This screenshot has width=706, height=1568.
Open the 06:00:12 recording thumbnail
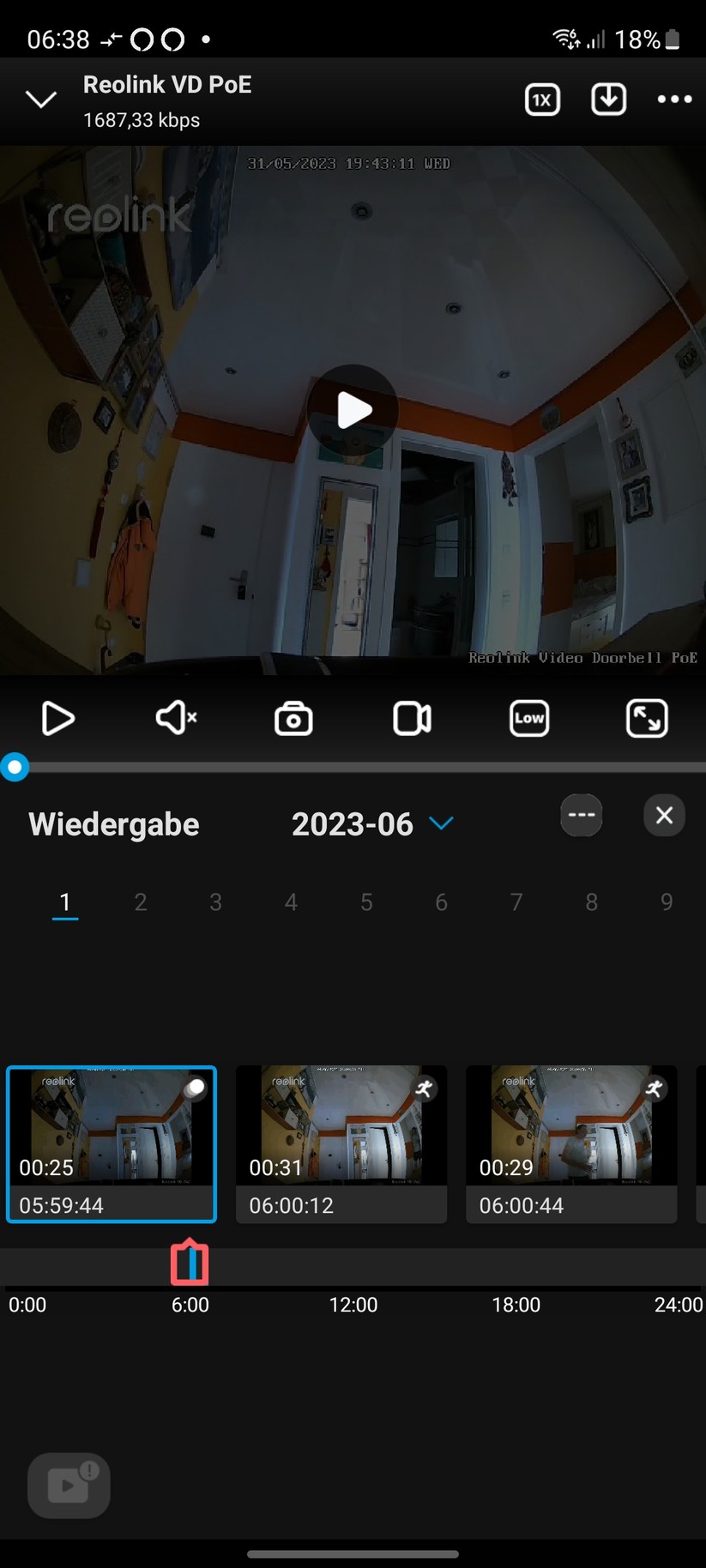coord(341,1124)
